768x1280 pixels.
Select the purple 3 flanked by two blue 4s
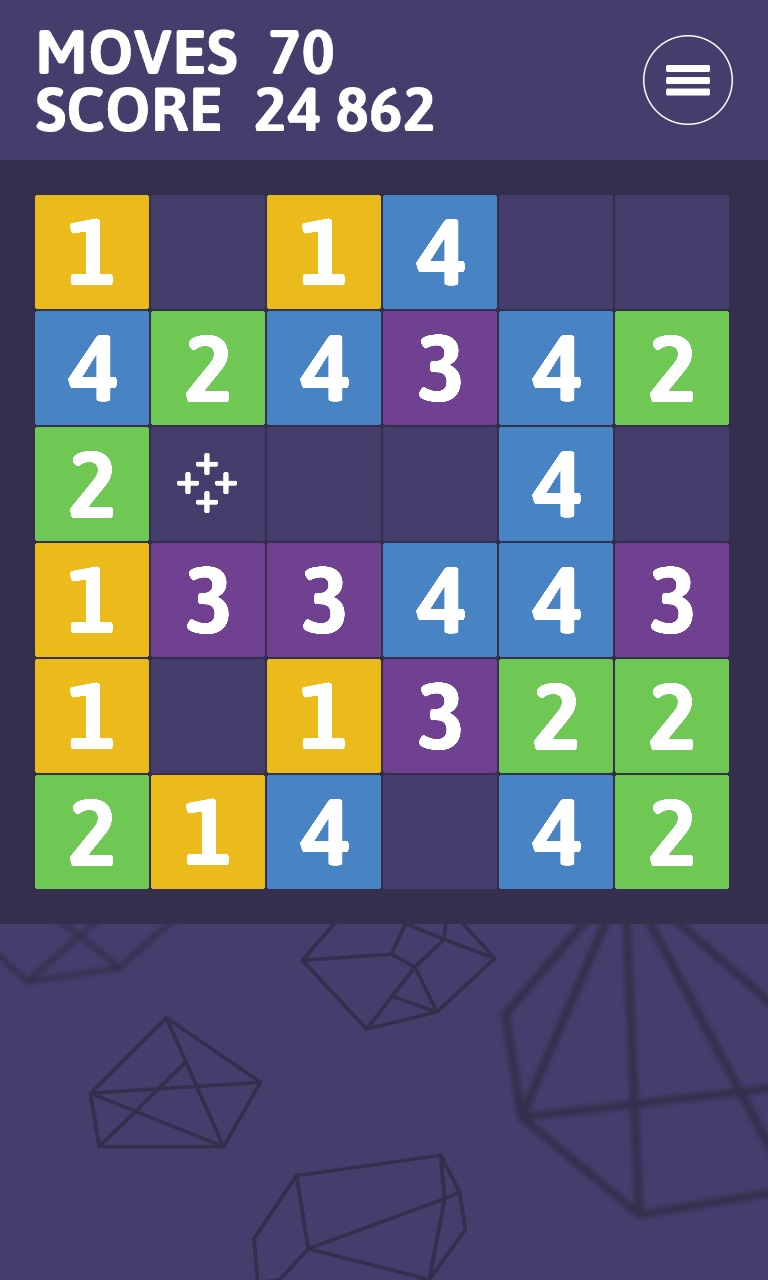[x=439, y=368]
